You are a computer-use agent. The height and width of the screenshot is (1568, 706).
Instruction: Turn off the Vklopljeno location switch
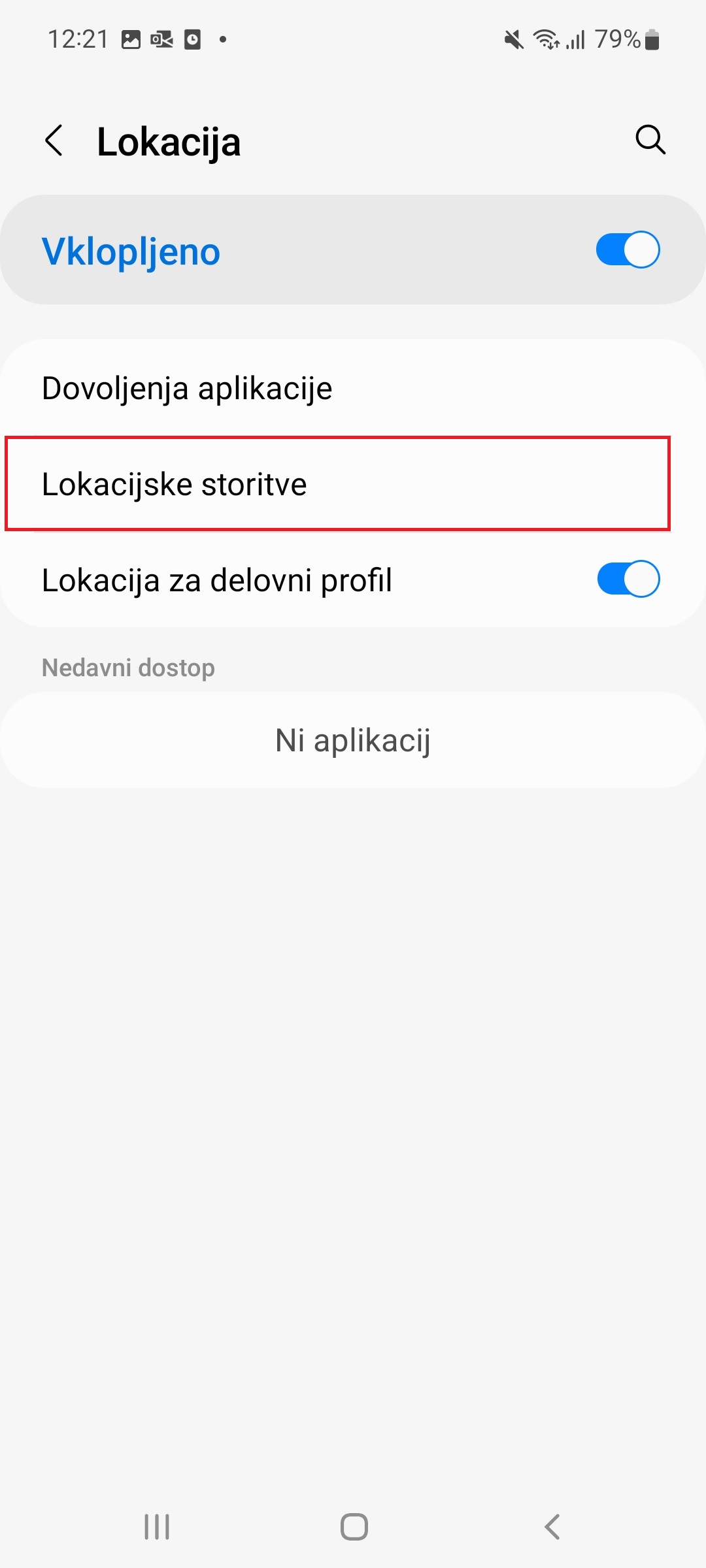[x=628, y=250]
